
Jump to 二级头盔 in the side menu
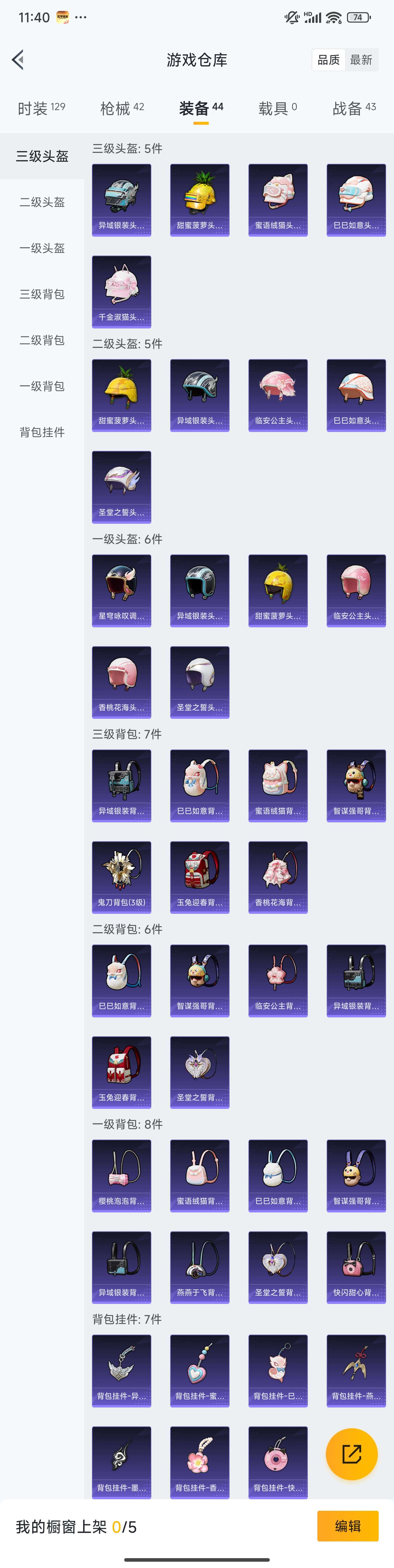tap(42, 202)
